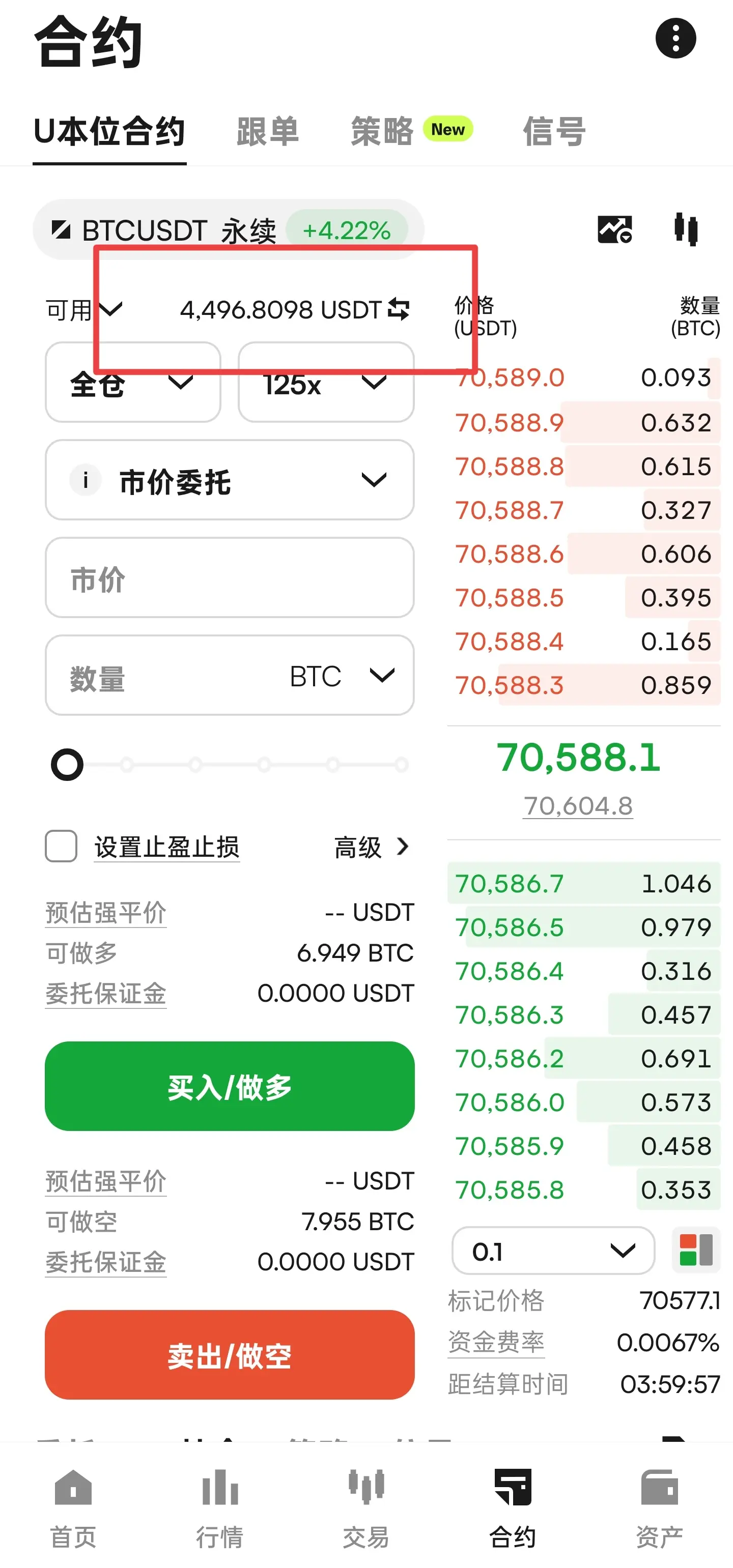This screenshot has height=1568, width=733.
Task: Open the 策略 tab
Action: tap(382, 131)
